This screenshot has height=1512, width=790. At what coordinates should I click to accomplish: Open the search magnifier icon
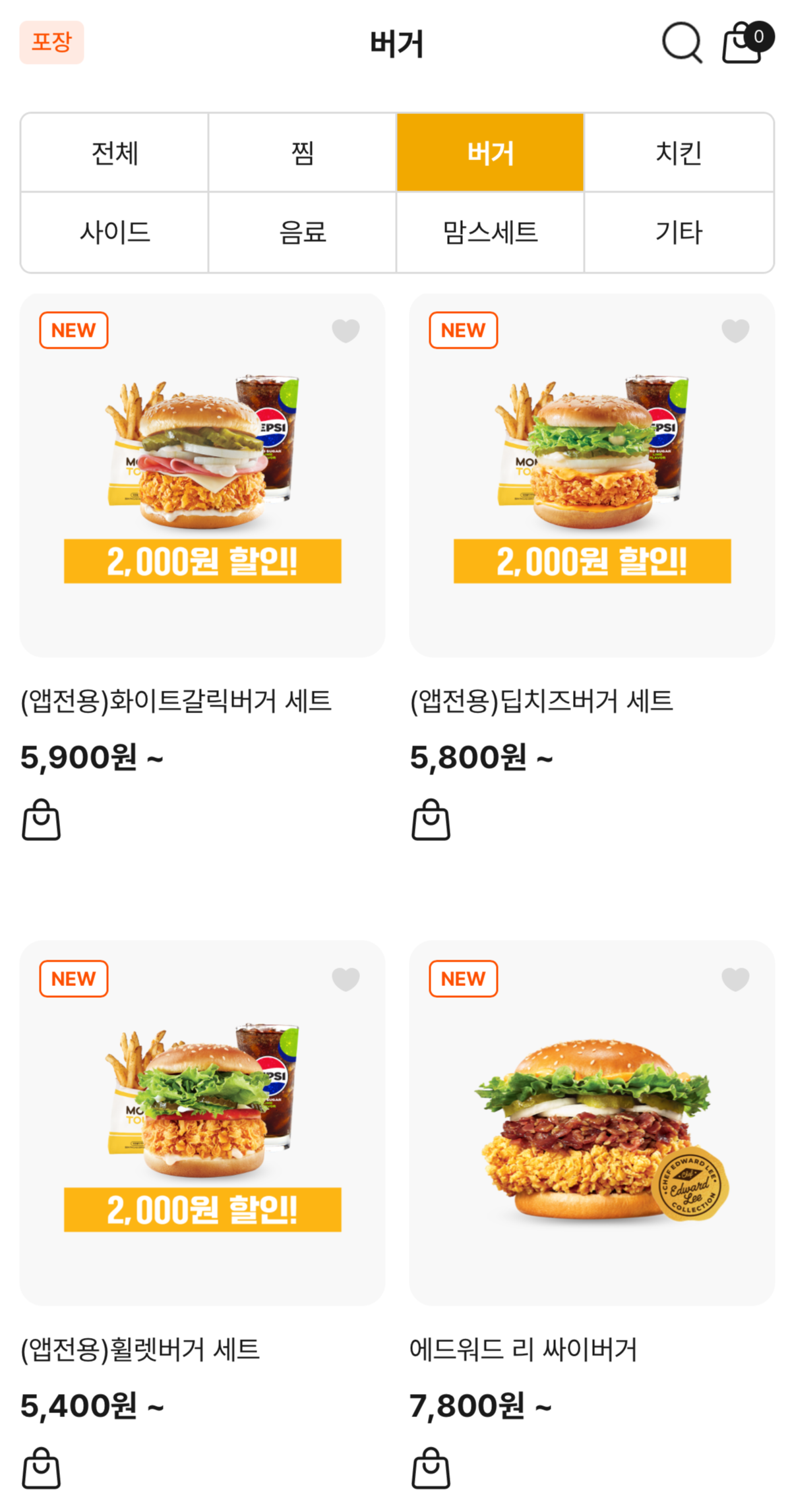681,43
